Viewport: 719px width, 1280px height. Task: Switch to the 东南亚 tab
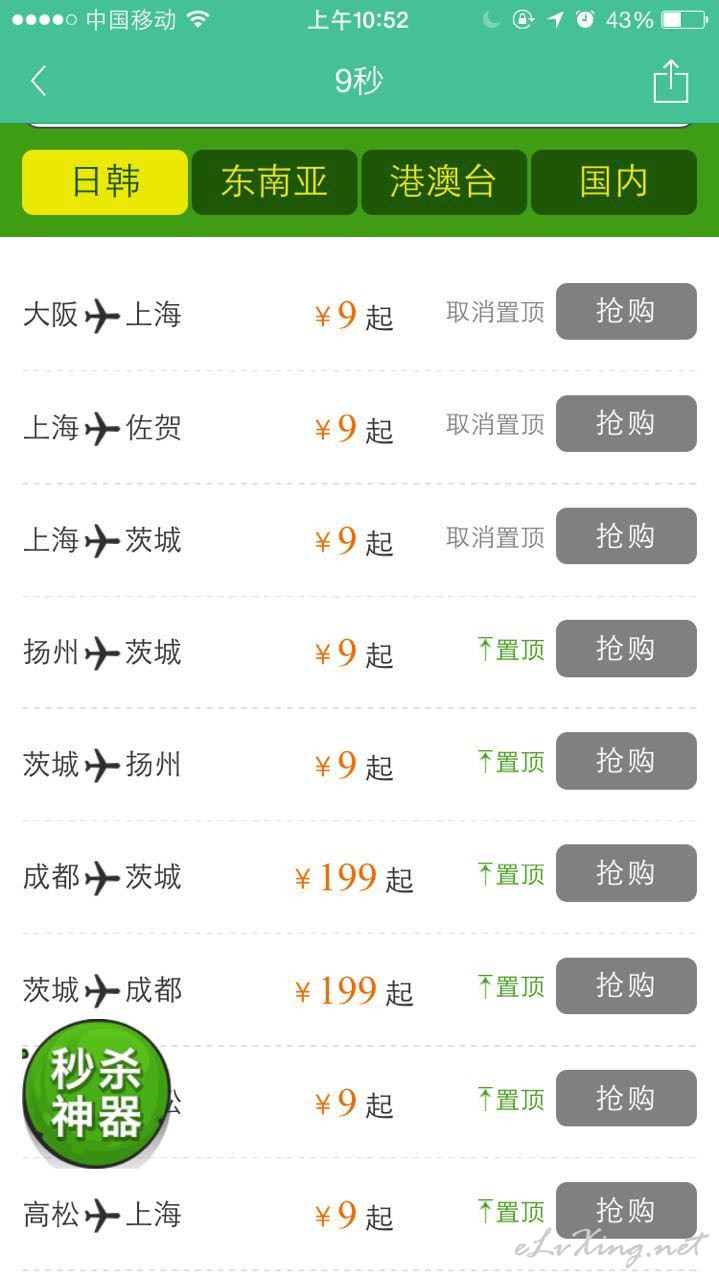274,182
